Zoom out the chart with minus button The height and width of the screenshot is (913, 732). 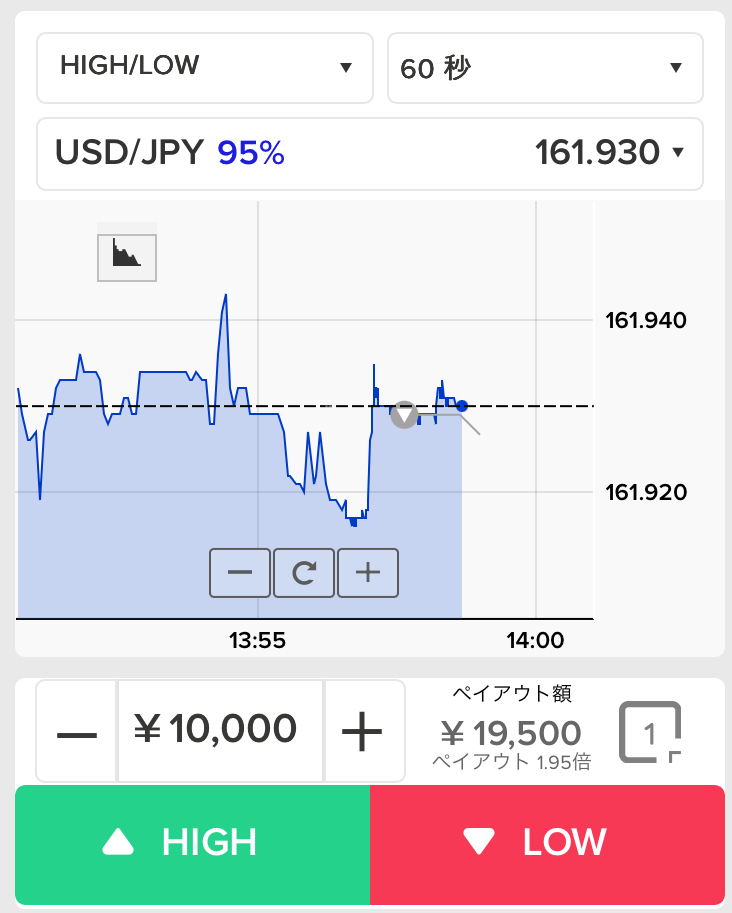[240, 573]
